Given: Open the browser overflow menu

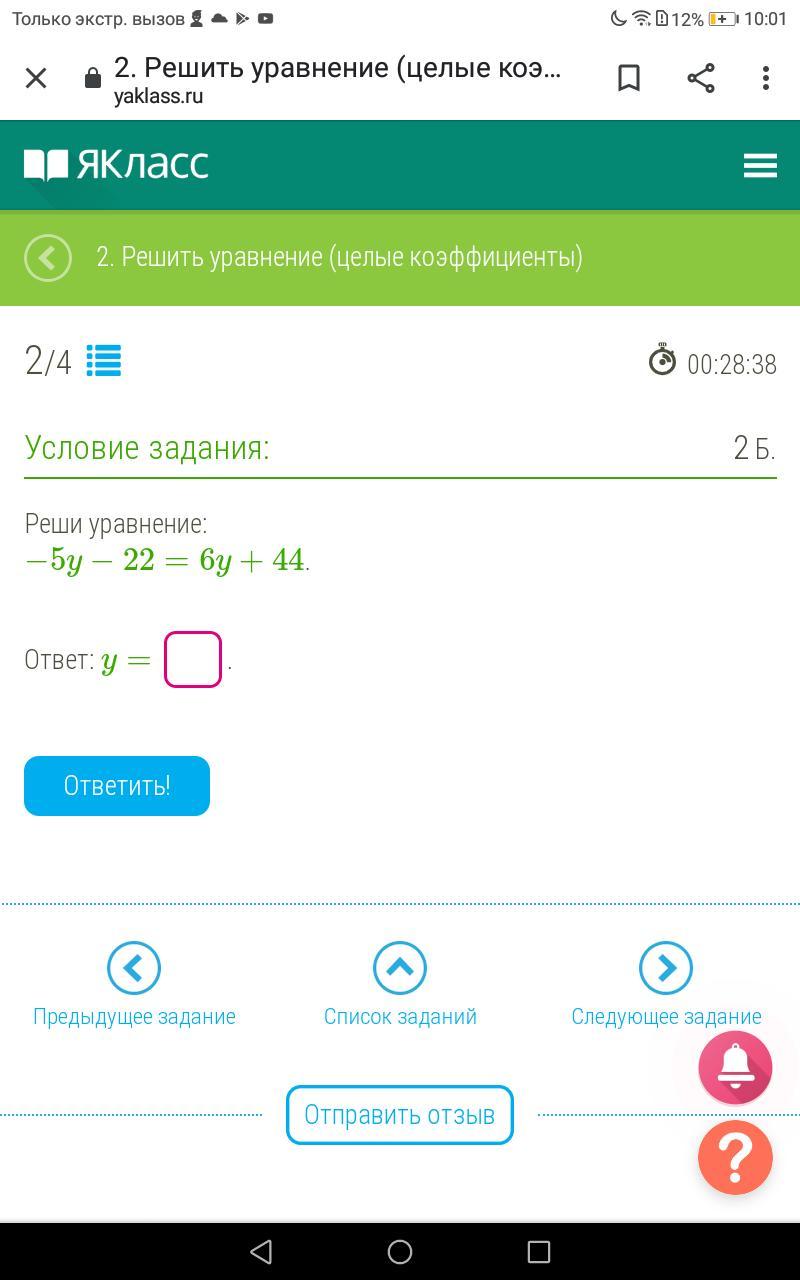Looking at the screenshot, I should click(766, 78).
